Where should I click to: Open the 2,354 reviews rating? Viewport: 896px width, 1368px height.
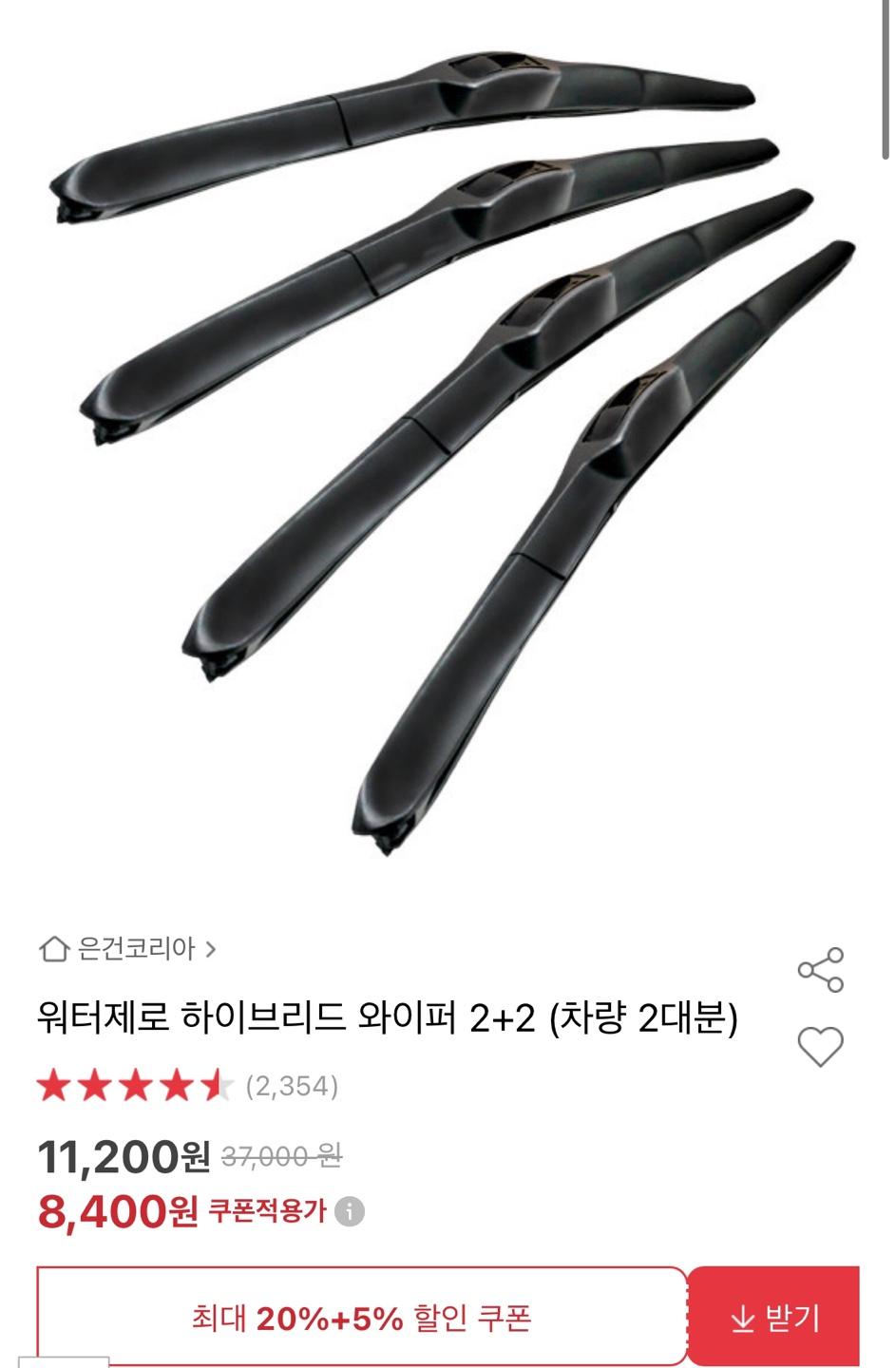188,1086
